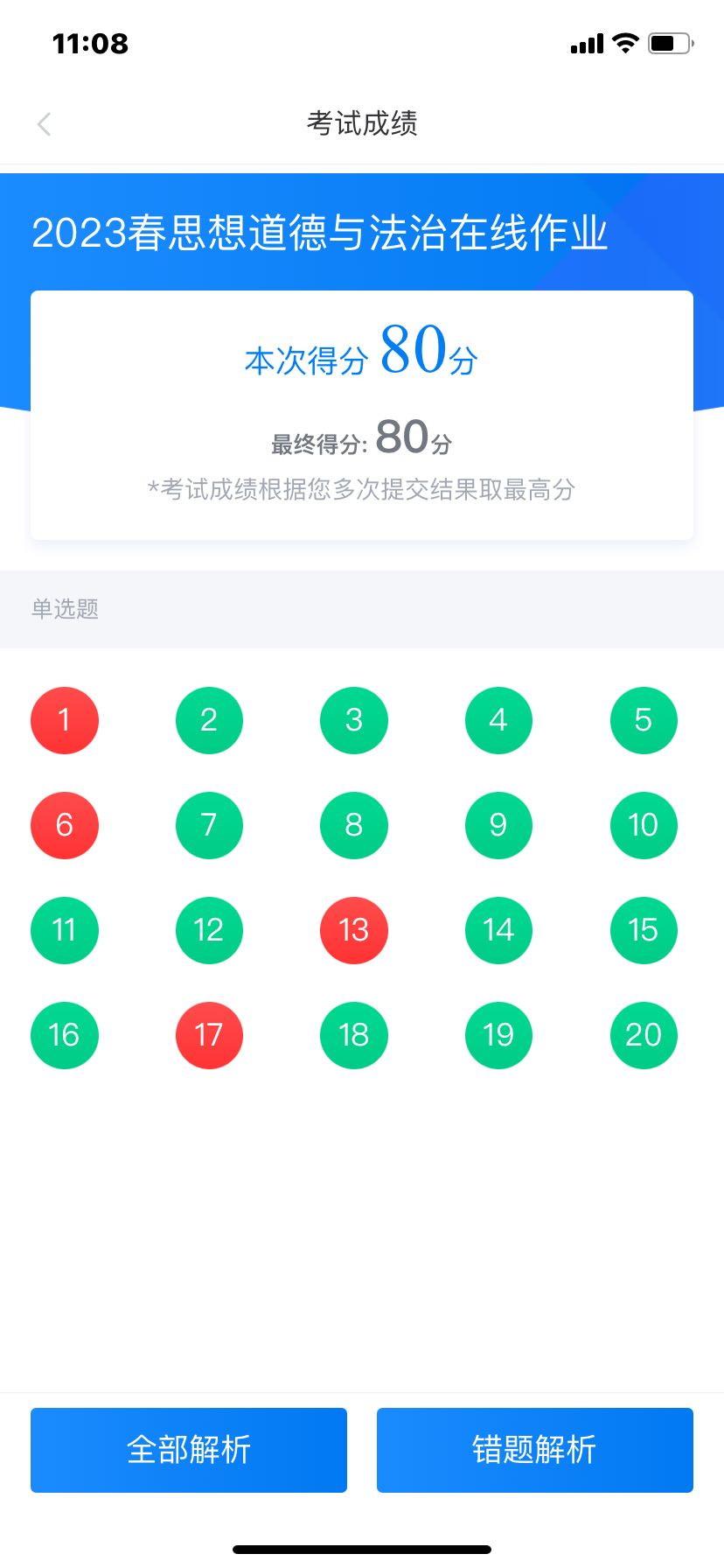Review wrong question number 6
Image resolution: width=724 pixels, height=1568 pixels.
(65, 825)
